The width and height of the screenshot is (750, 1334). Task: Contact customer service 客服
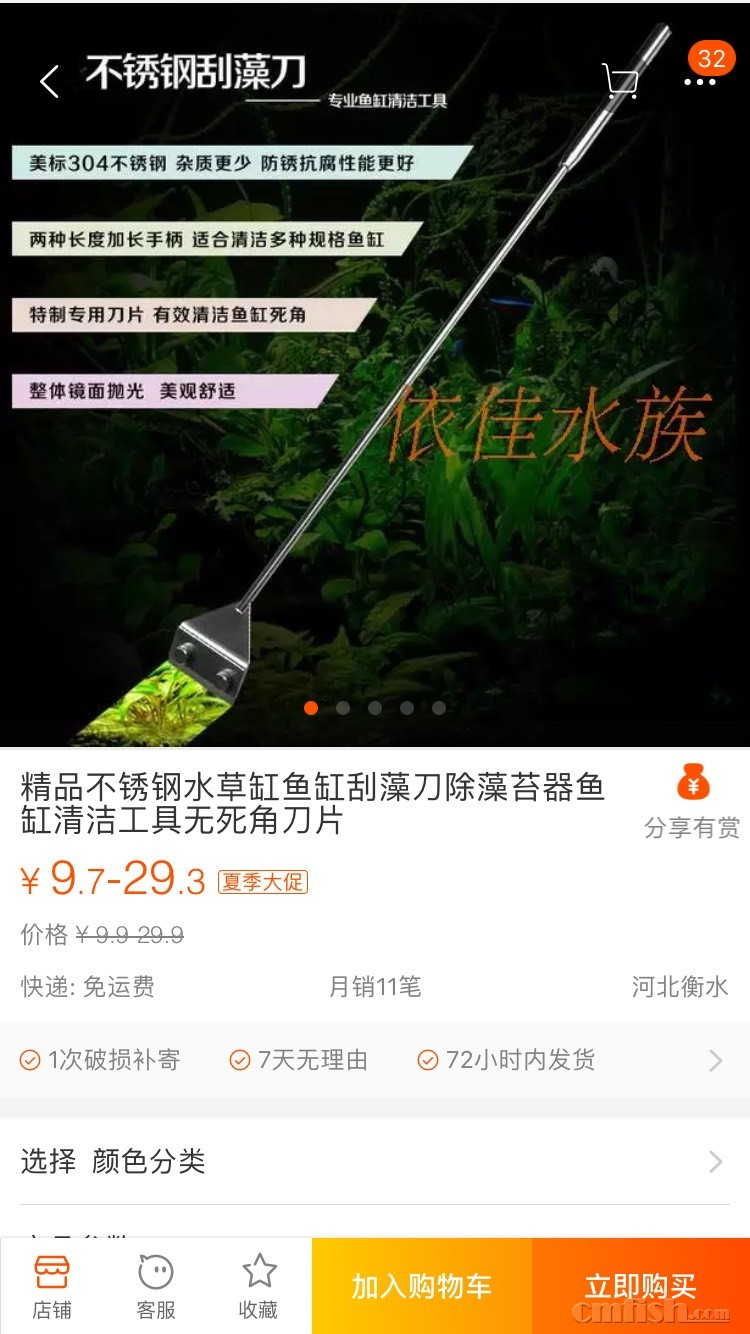[x=156, y=1286]
